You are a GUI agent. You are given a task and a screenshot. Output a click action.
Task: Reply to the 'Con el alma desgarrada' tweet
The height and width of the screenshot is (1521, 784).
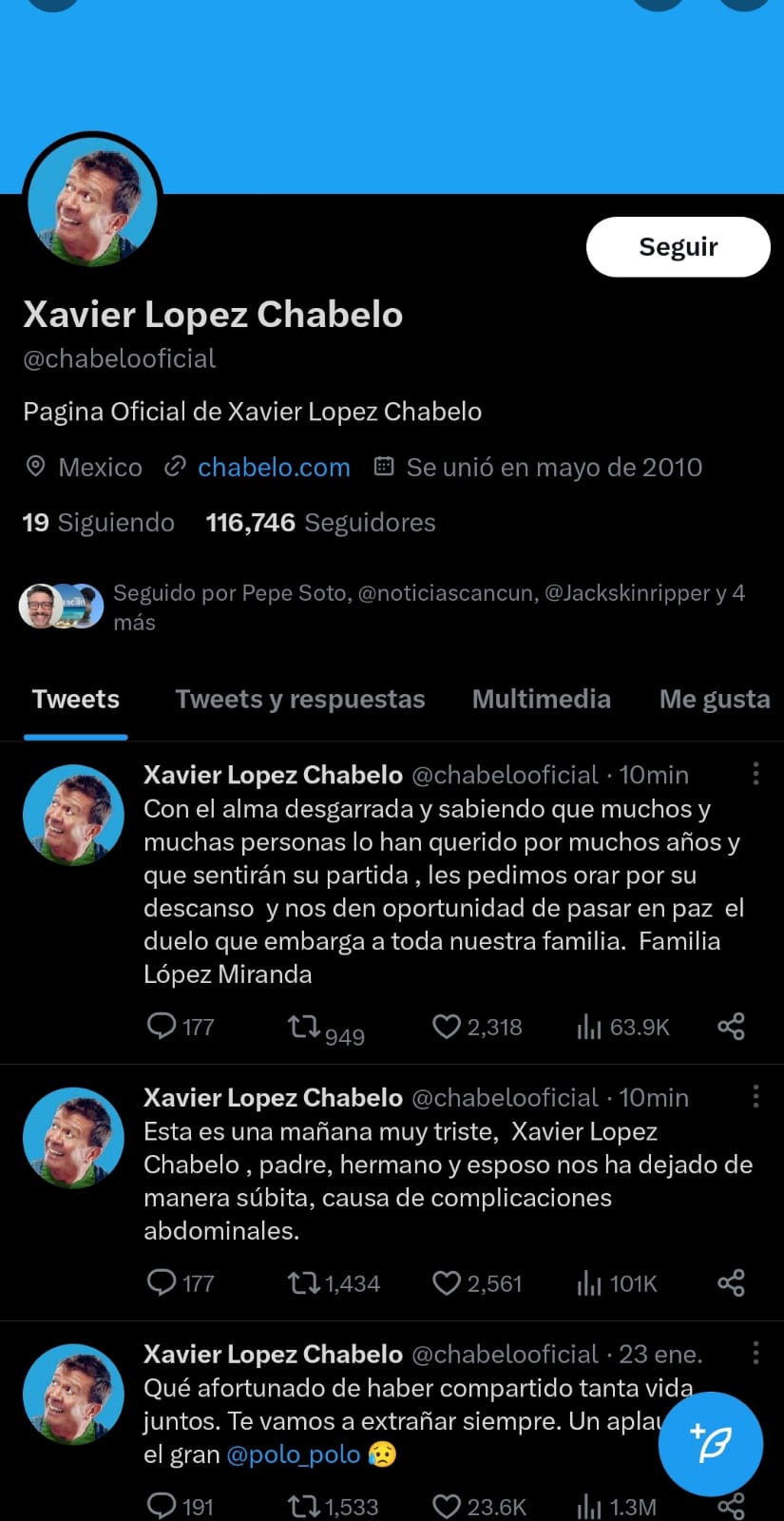[162, 1027]
